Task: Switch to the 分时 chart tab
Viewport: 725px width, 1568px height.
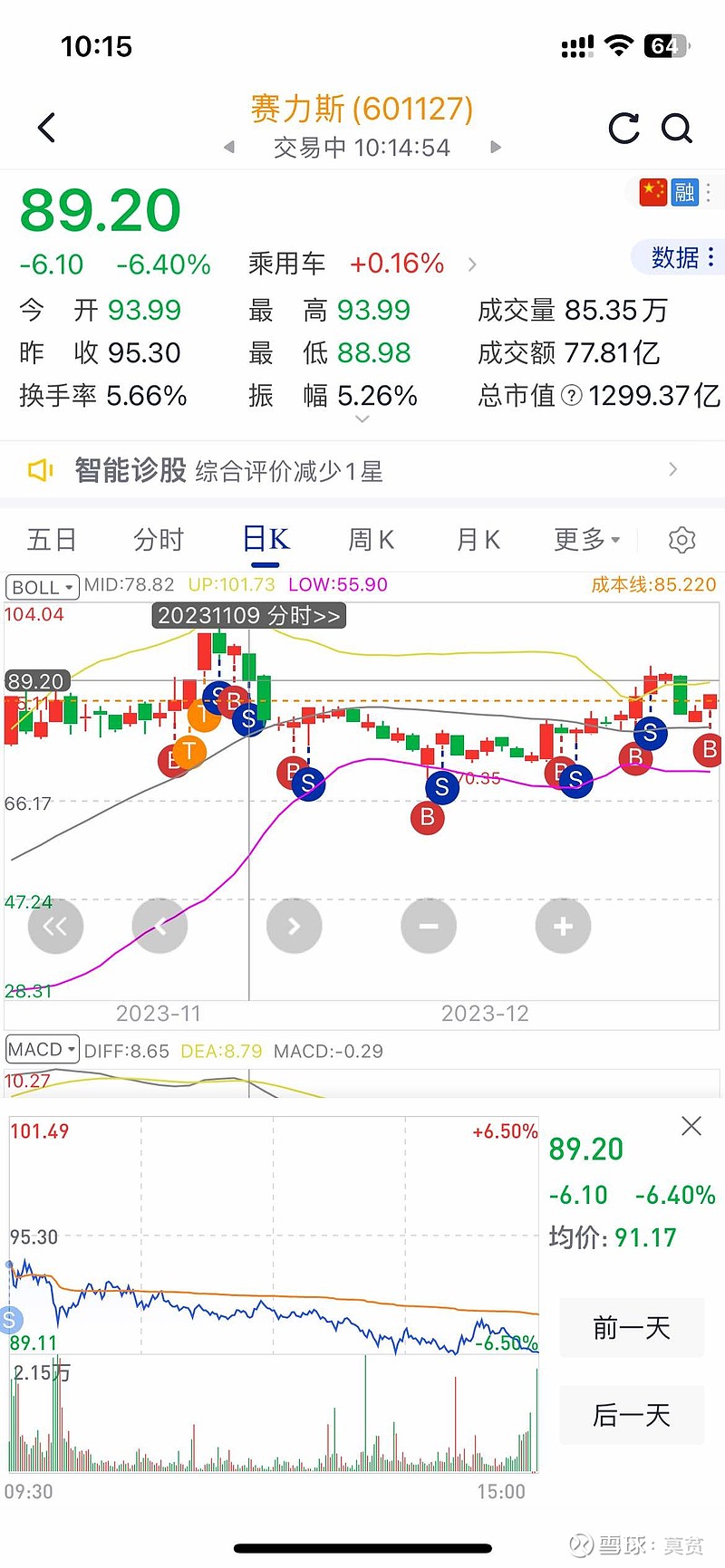Action: click(x=159, y=540)
